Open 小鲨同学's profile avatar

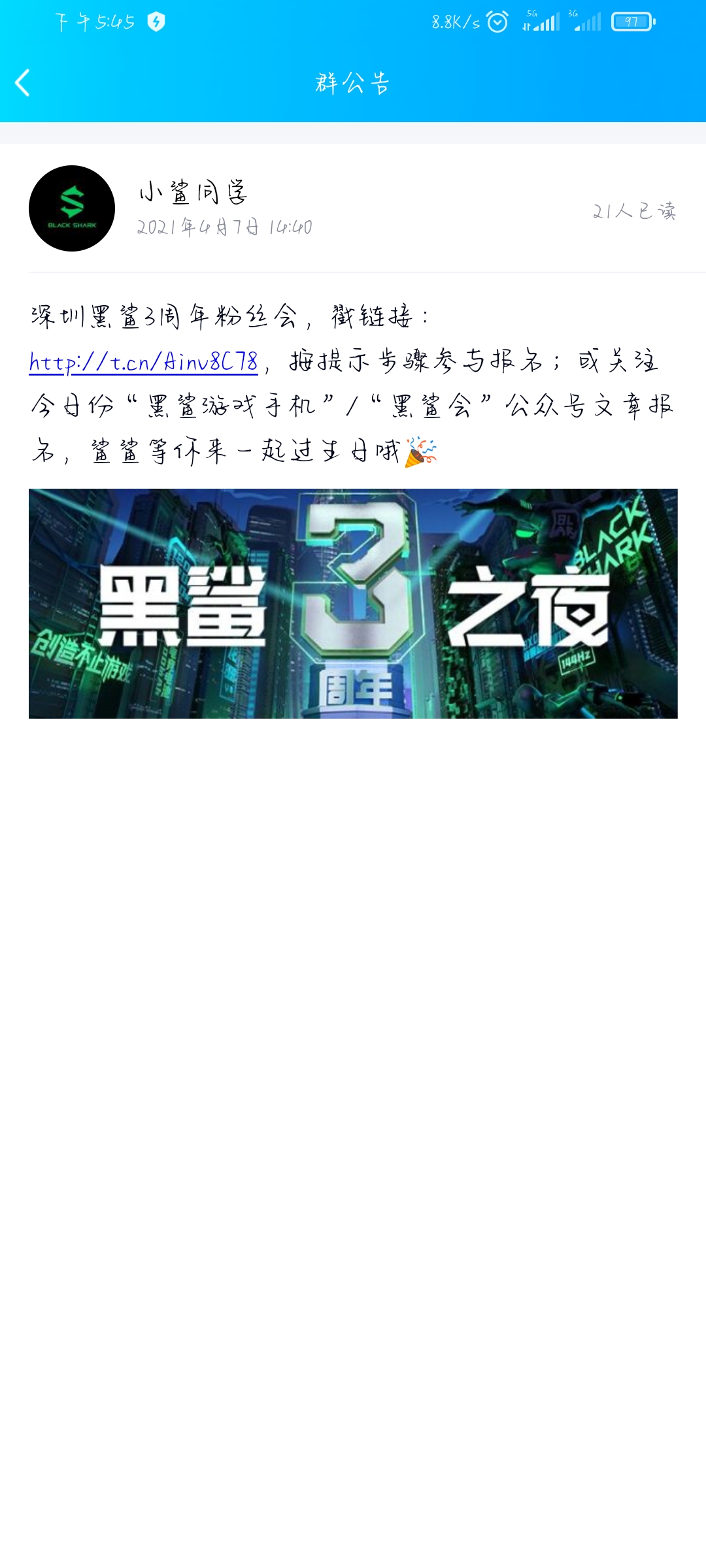point(72,208)
